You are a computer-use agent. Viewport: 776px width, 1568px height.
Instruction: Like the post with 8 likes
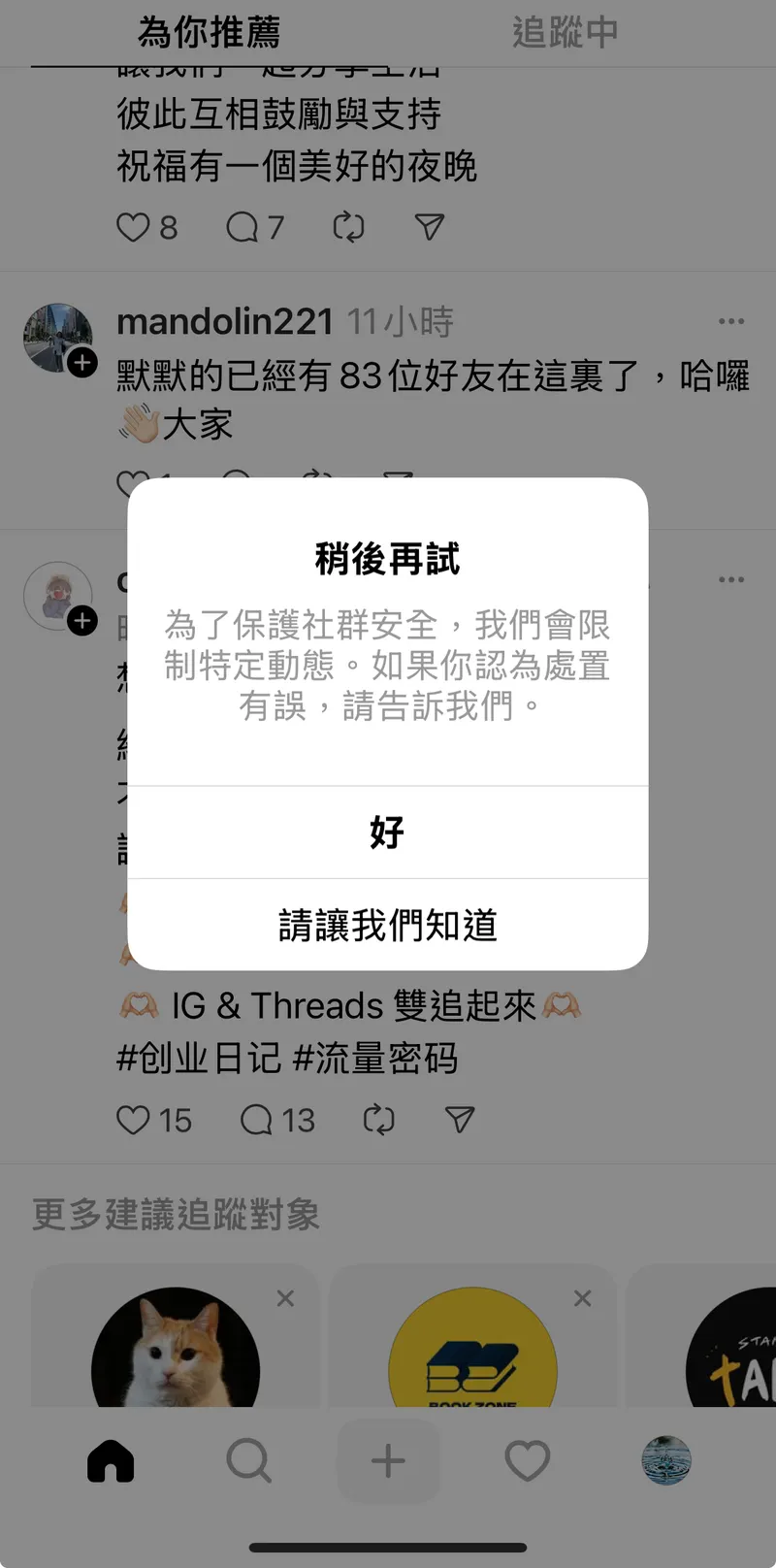(x=133, y=227)
